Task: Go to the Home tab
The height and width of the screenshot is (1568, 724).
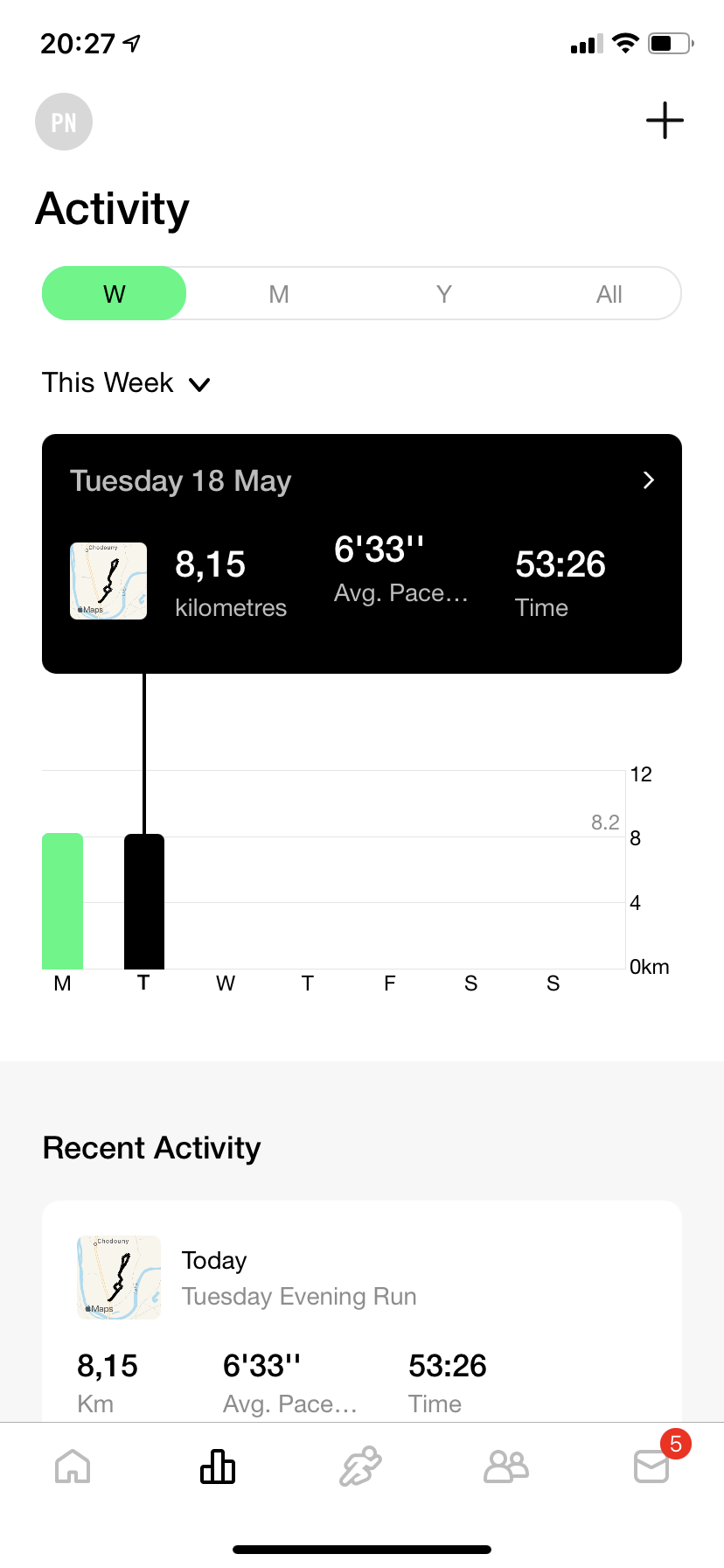Action: click(73, 1466)
